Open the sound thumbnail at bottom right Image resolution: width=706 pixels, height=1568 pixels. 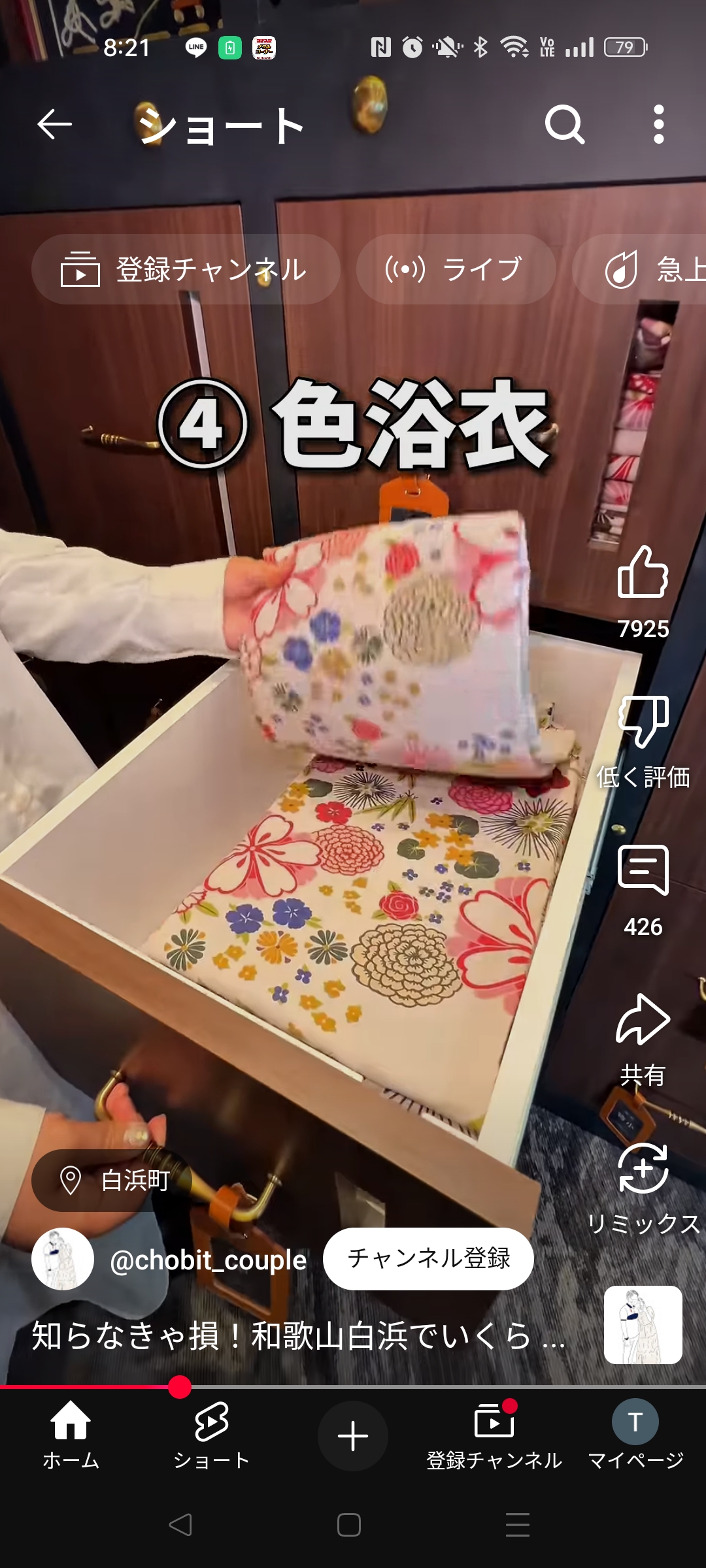[643, 1324]
